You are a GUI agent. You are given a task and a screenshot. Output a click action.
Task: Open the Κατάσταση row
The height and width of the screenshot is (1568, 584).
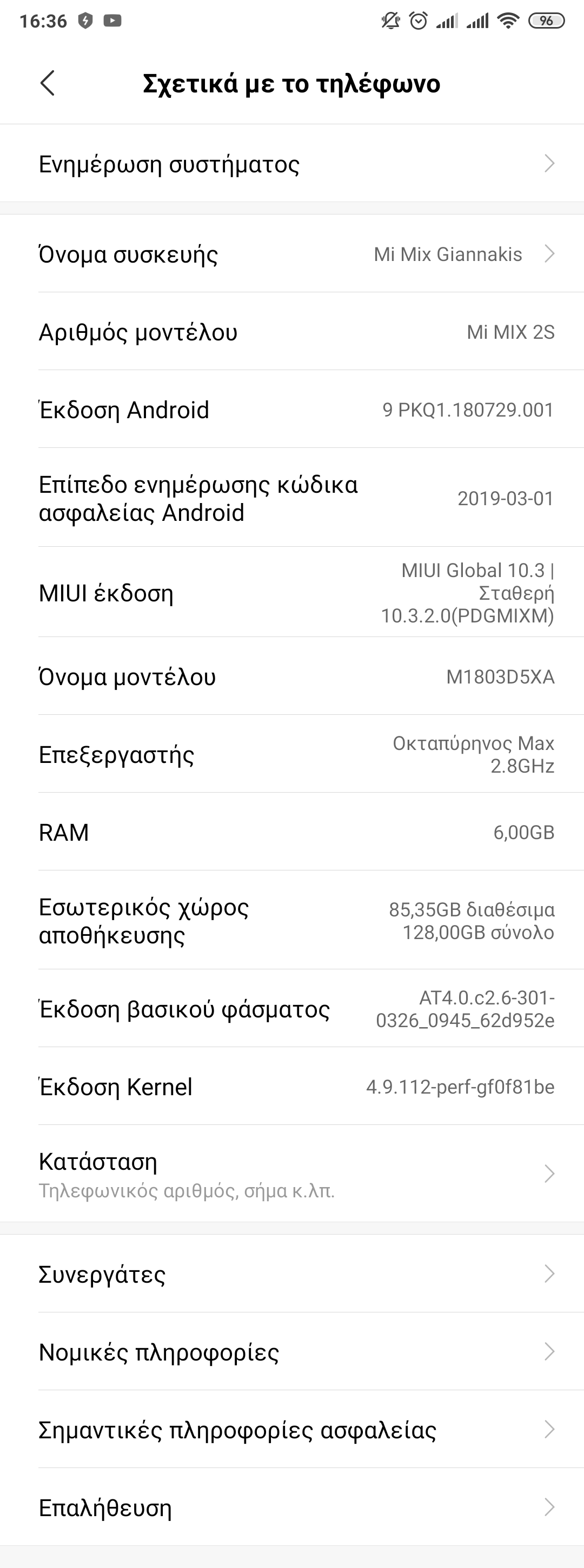(293, 1174)
